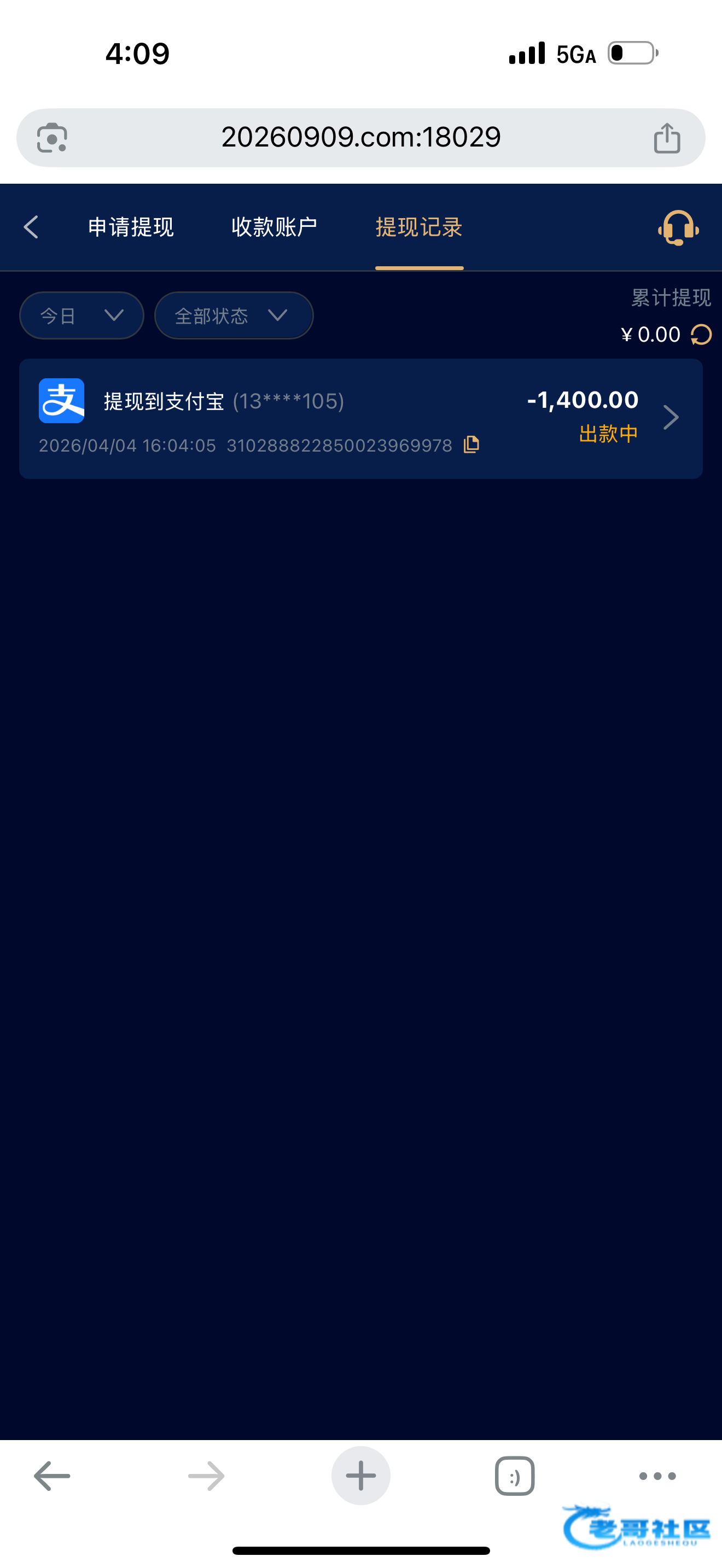722x1568 pixels.
Task: Expand the 全部状态 status filter dropdown
Action: [x=234, y=315]
